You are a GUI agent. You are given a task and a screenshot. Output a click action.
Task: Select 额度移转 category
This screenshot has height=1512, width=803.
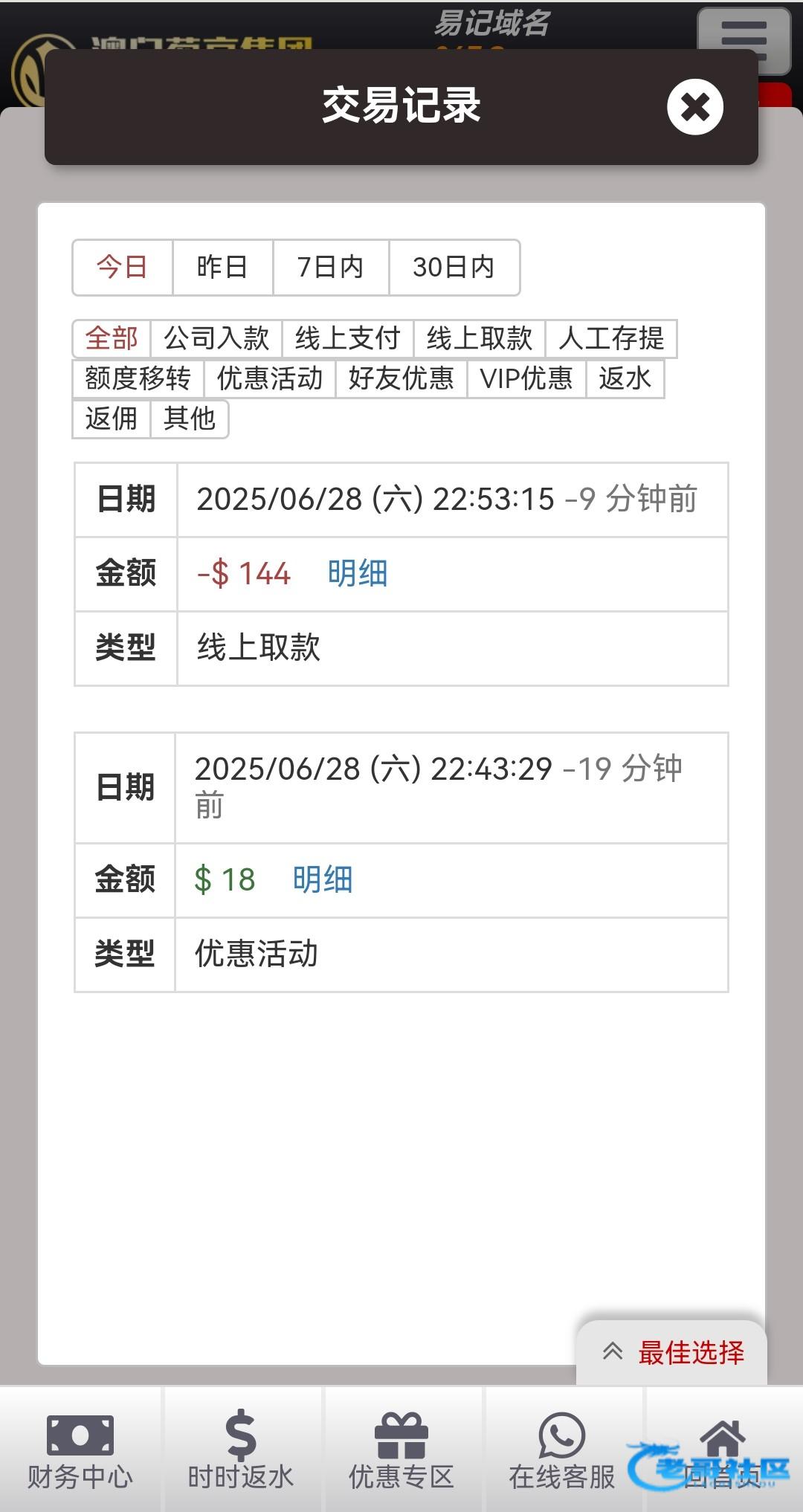pos(138,378)
